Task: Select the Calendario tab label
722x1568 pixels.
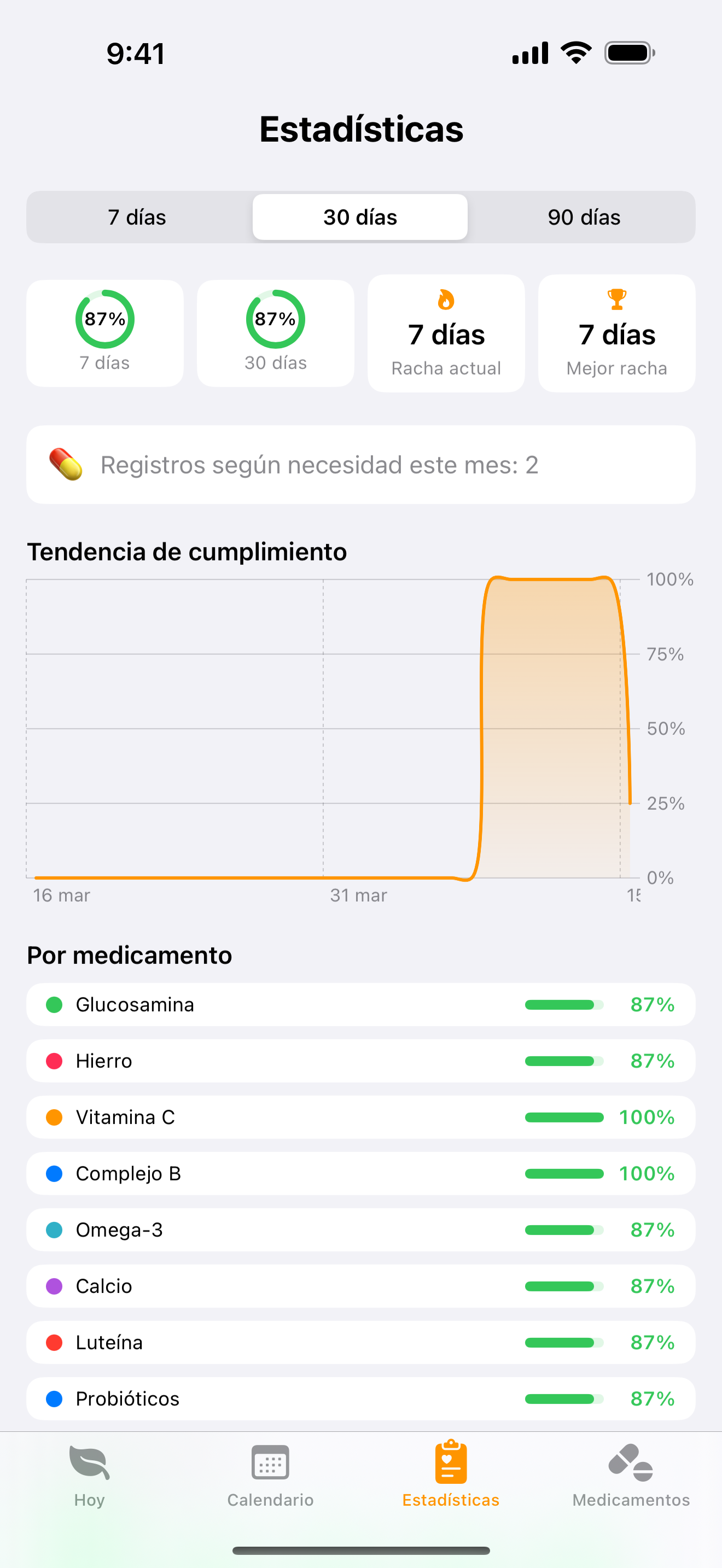Action: 270,1499
